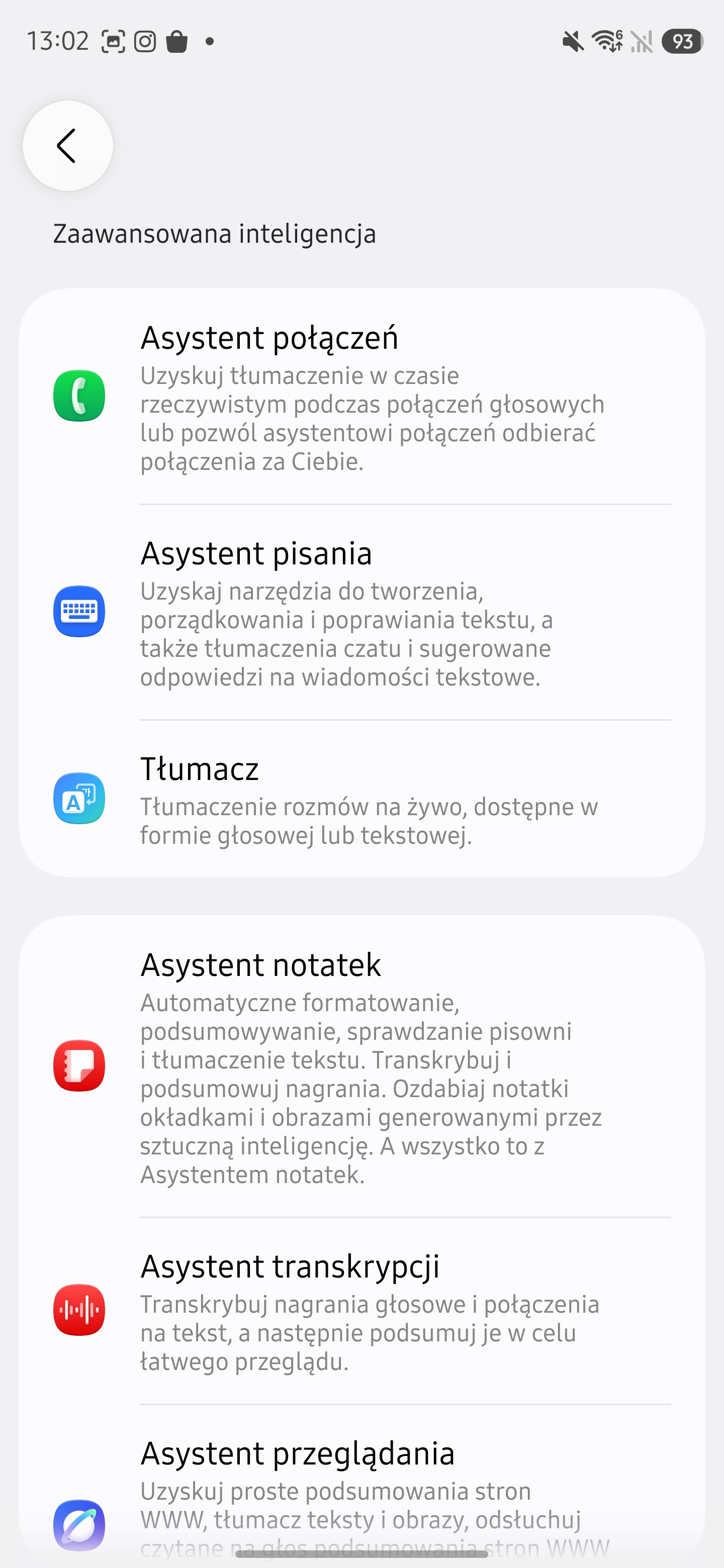Open Asystent połączeń settings

click(361, 398)
